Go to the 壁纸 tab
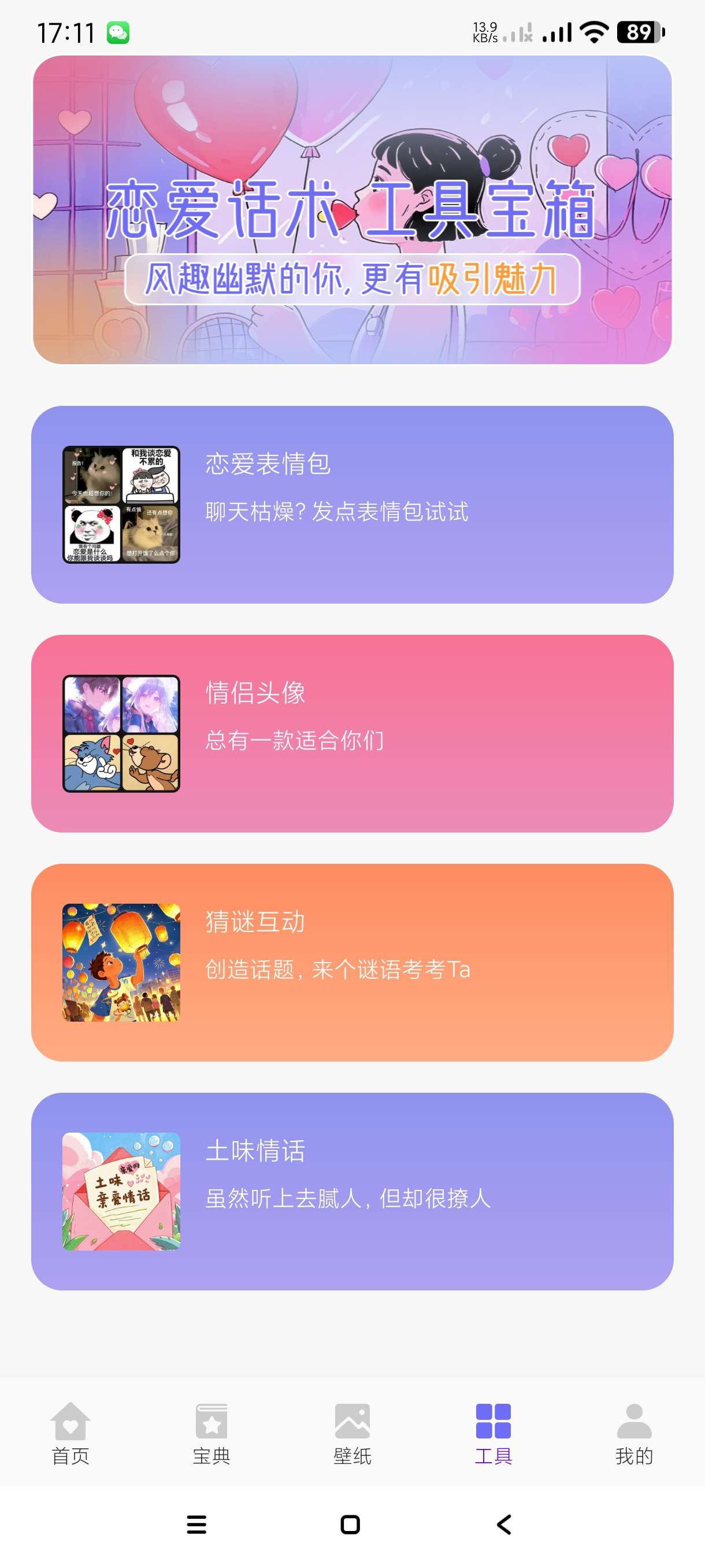The width and height of the screenshot is (705, 1568). (352, 1433)
